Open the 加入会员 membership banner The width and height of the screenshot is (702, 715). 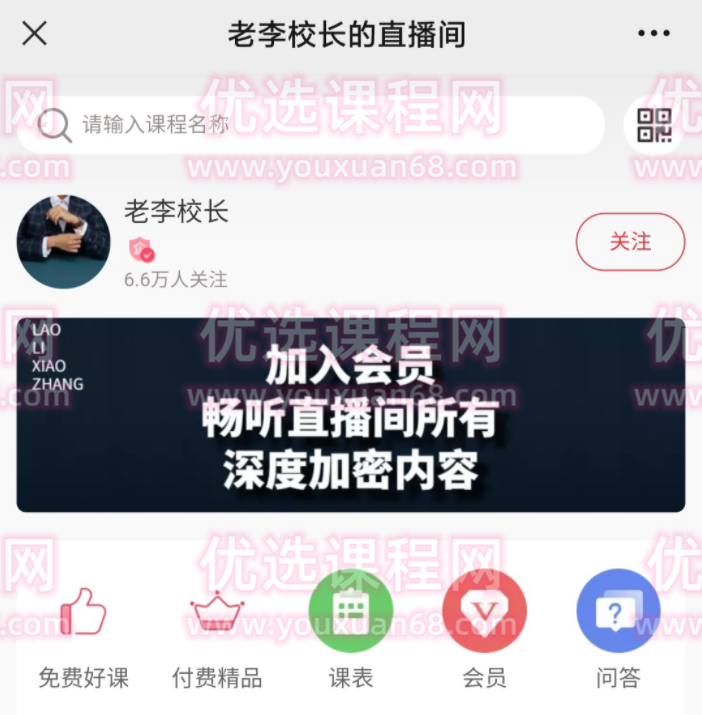(350, 415)
